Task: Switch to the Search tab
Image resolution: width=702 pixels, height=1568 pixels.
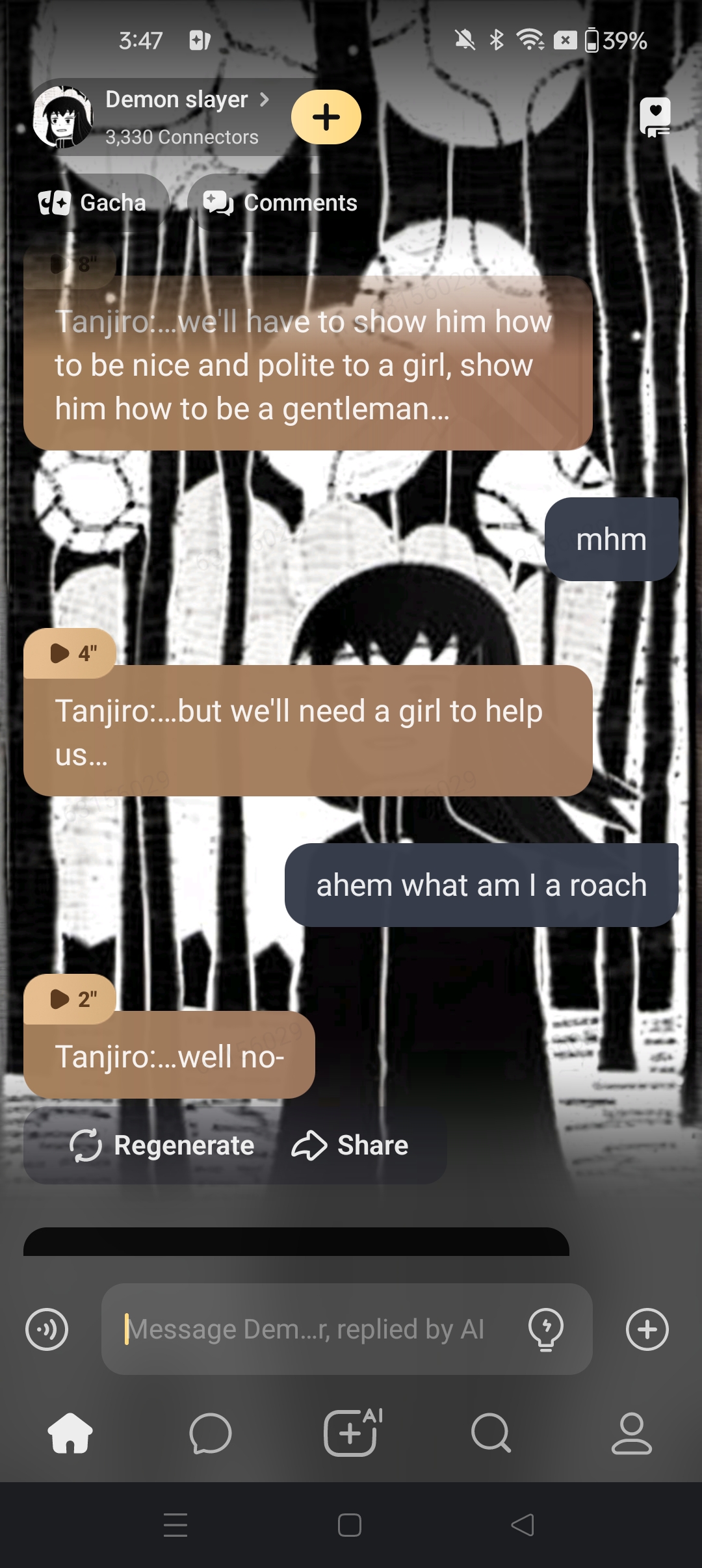Action: [491, 1433]
